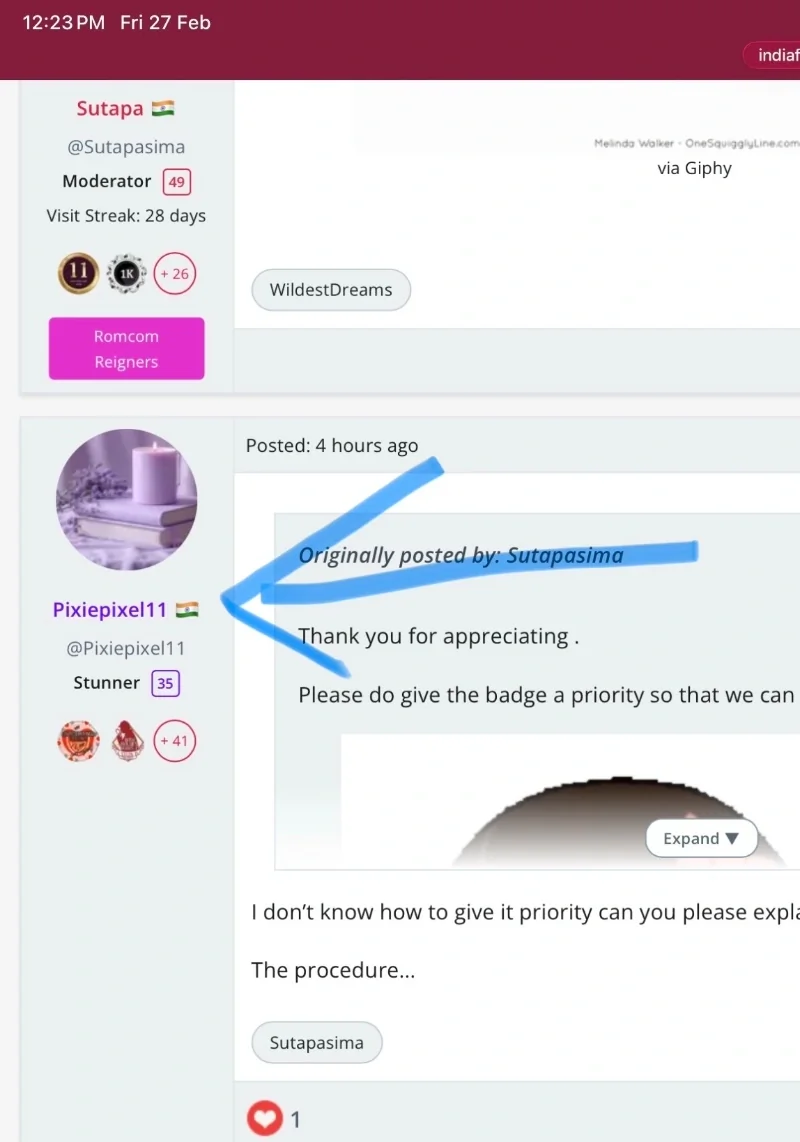Show Sutapa's additional 26 badges
Image resolution: width=800 pixels, height=1142 pixels.
pos(174,273)
